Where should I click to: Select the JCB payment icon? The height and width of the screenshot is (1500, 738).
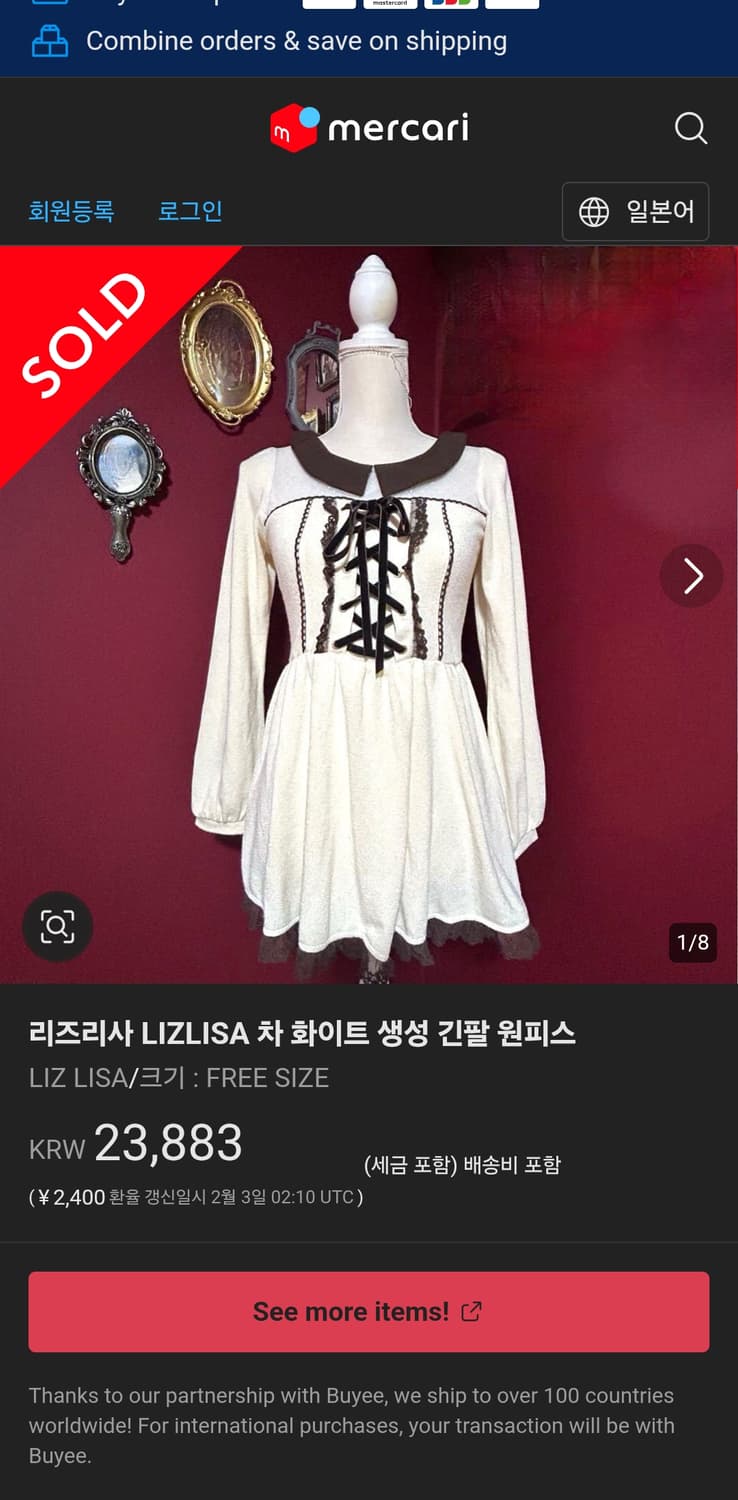tap(450, 3)
